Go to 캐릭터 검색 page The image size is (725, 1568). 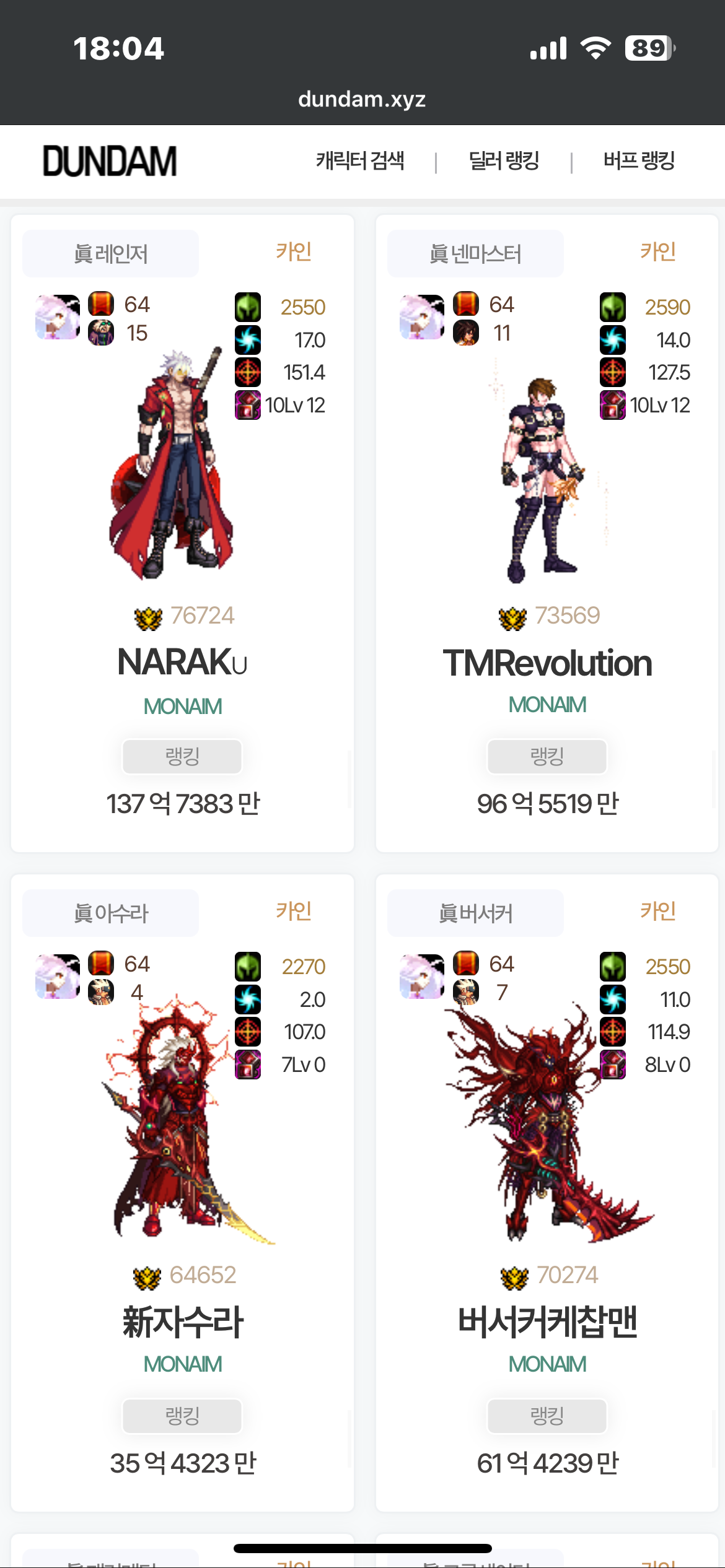click(x=360, y=161)
